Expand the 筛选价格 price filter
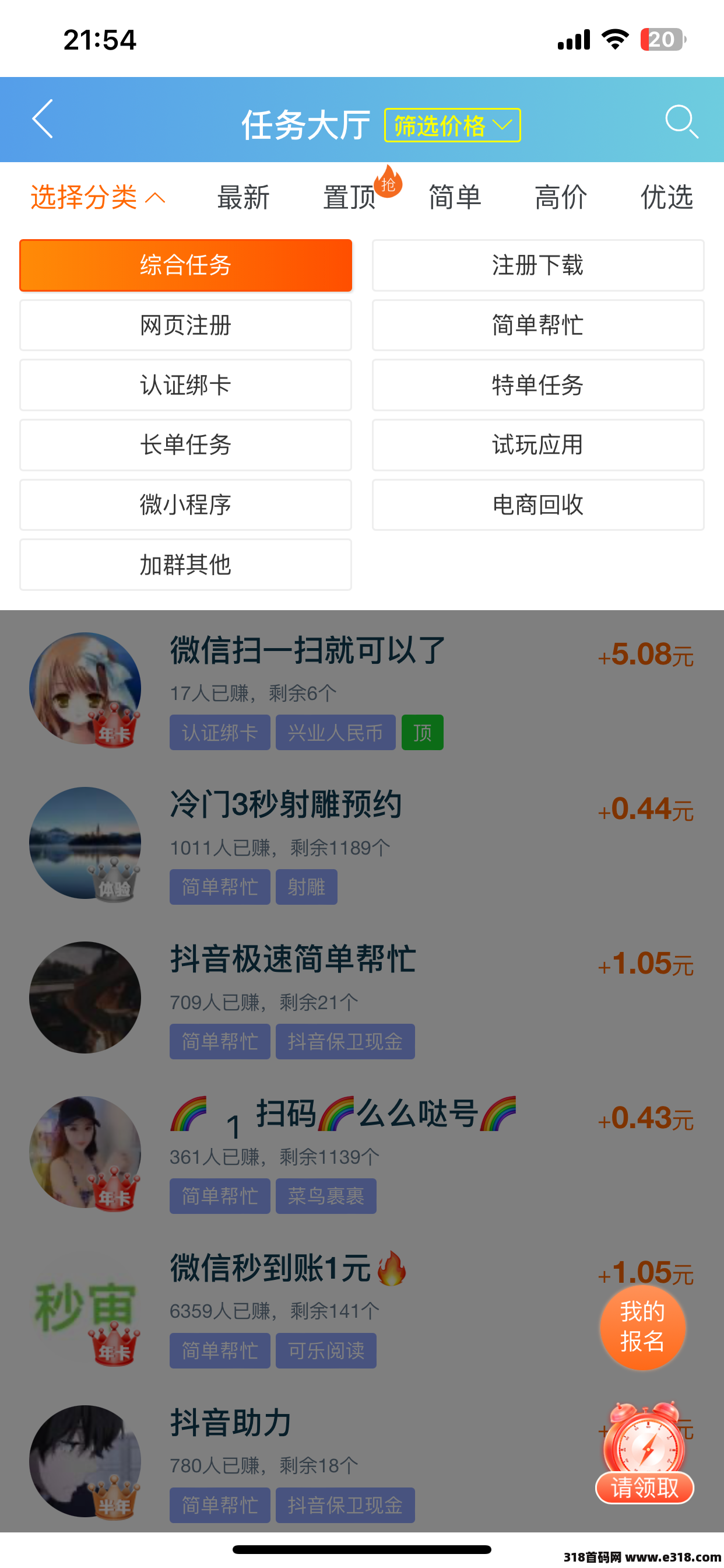724x1568 pixels. pyautogui.click(x=452, y=125)
